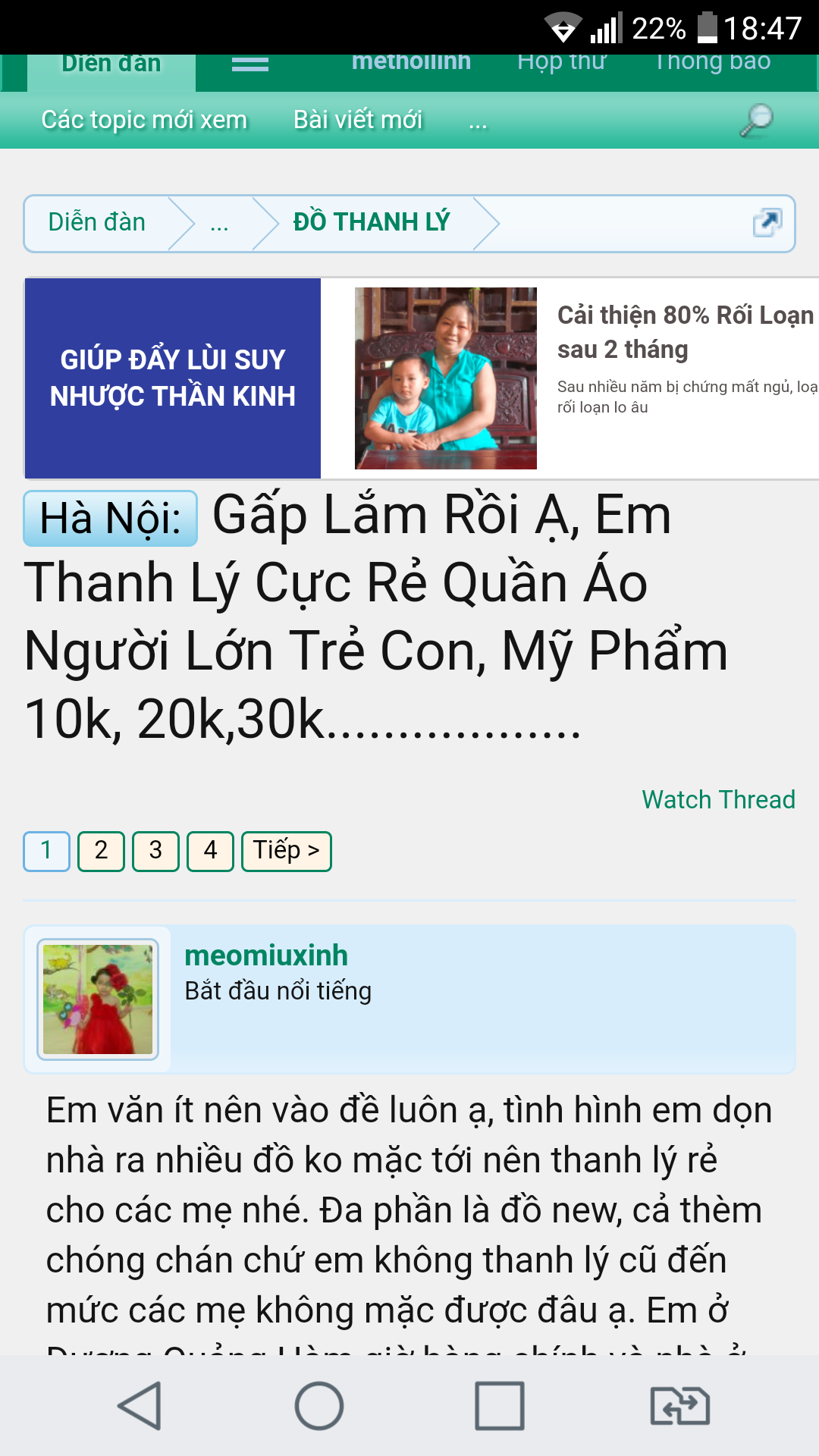This screenshot has width=819, height=1456.
Task: Go to Diễn đàn breadcrumb
Action: click(97, 222)
